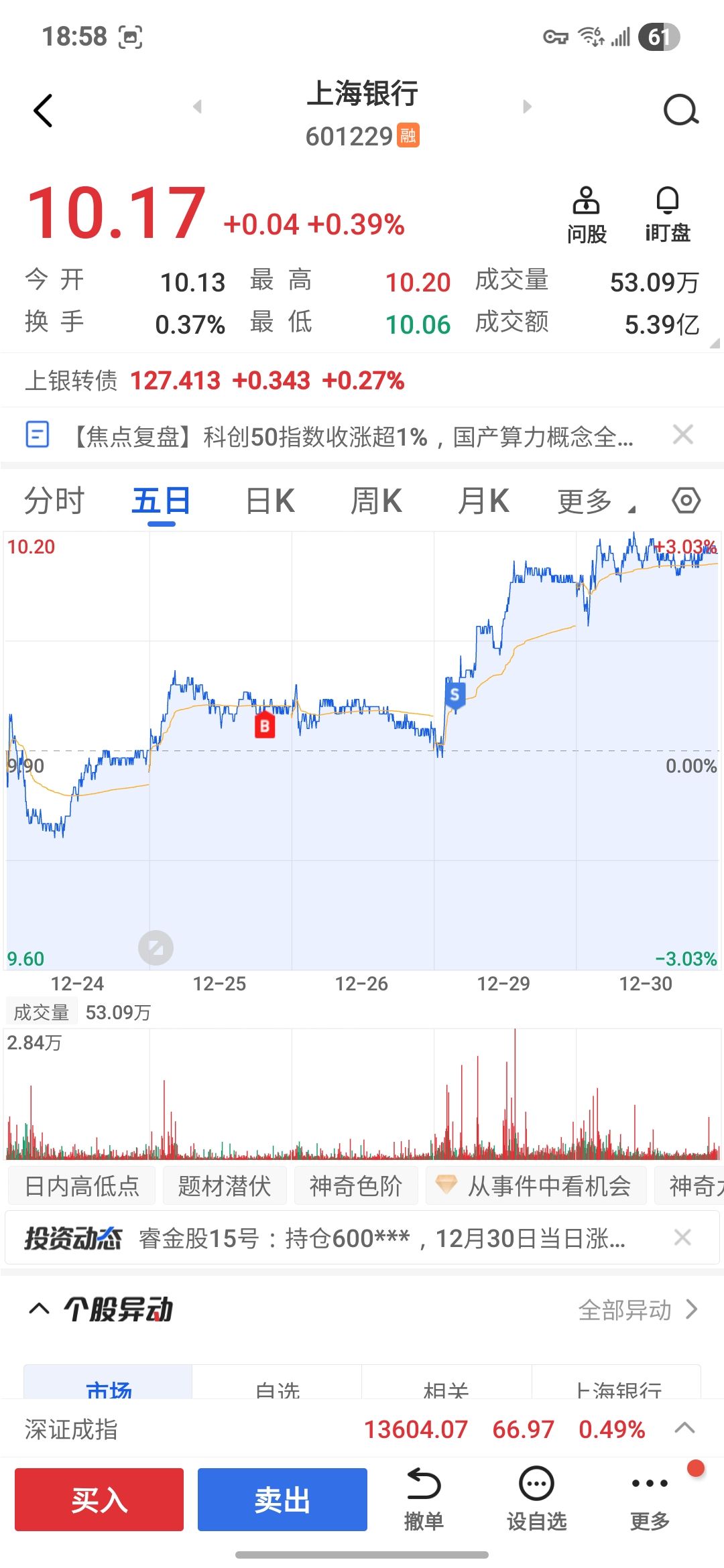Open chart settings hexagon icon

[x=686, y=501]
